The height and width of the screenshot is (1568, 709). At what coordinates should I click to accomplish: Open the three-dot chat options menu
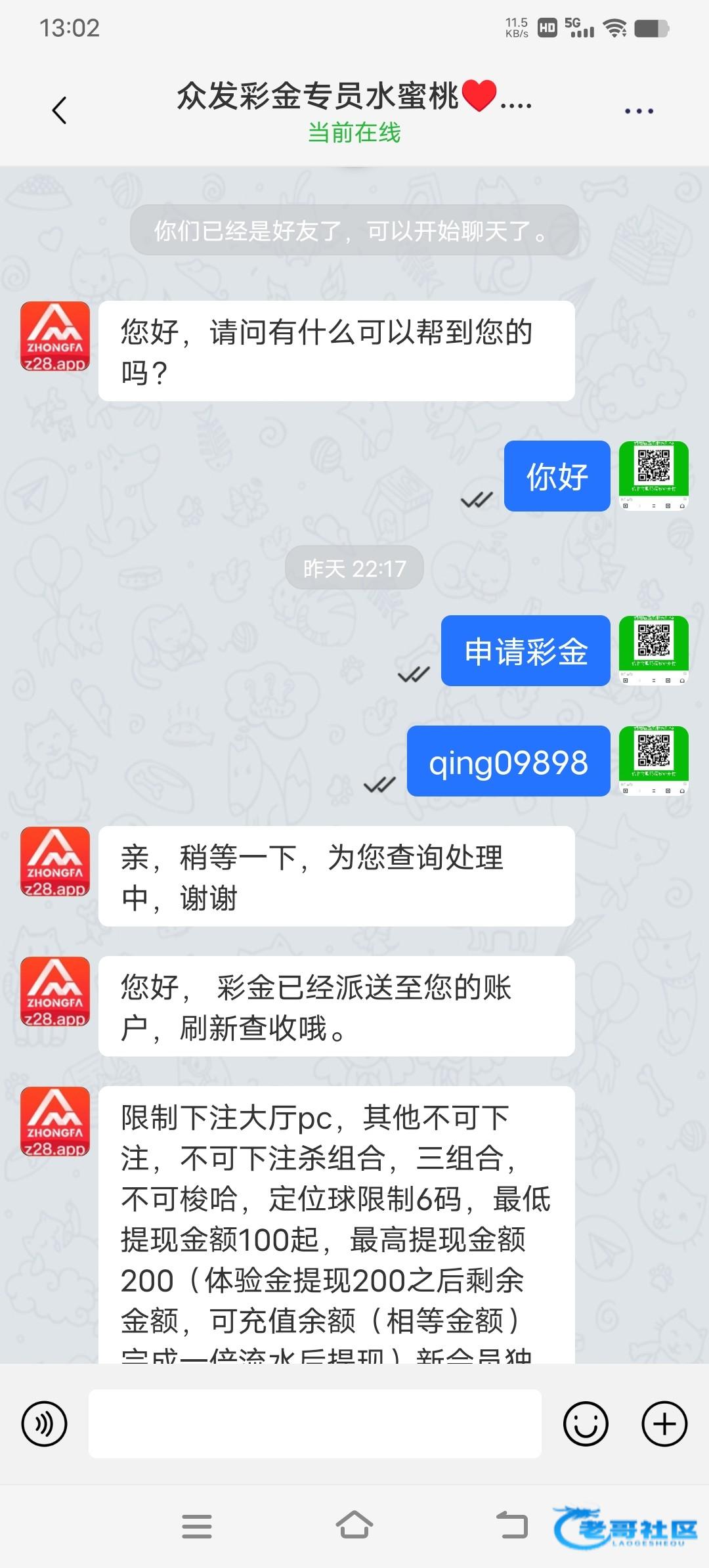pos(638,111)
